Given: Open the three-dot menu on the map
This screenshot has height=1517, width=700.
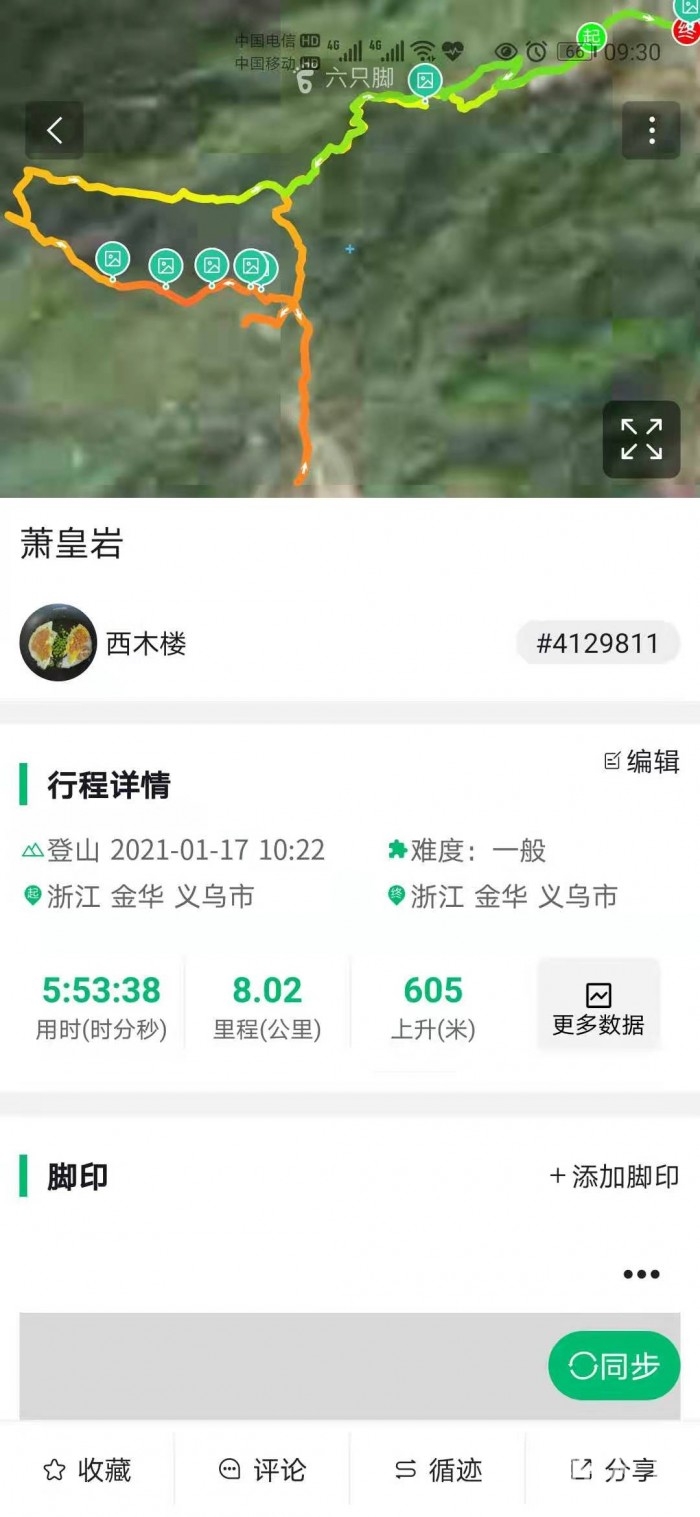Looking at the screenshot, I should 651,130.
